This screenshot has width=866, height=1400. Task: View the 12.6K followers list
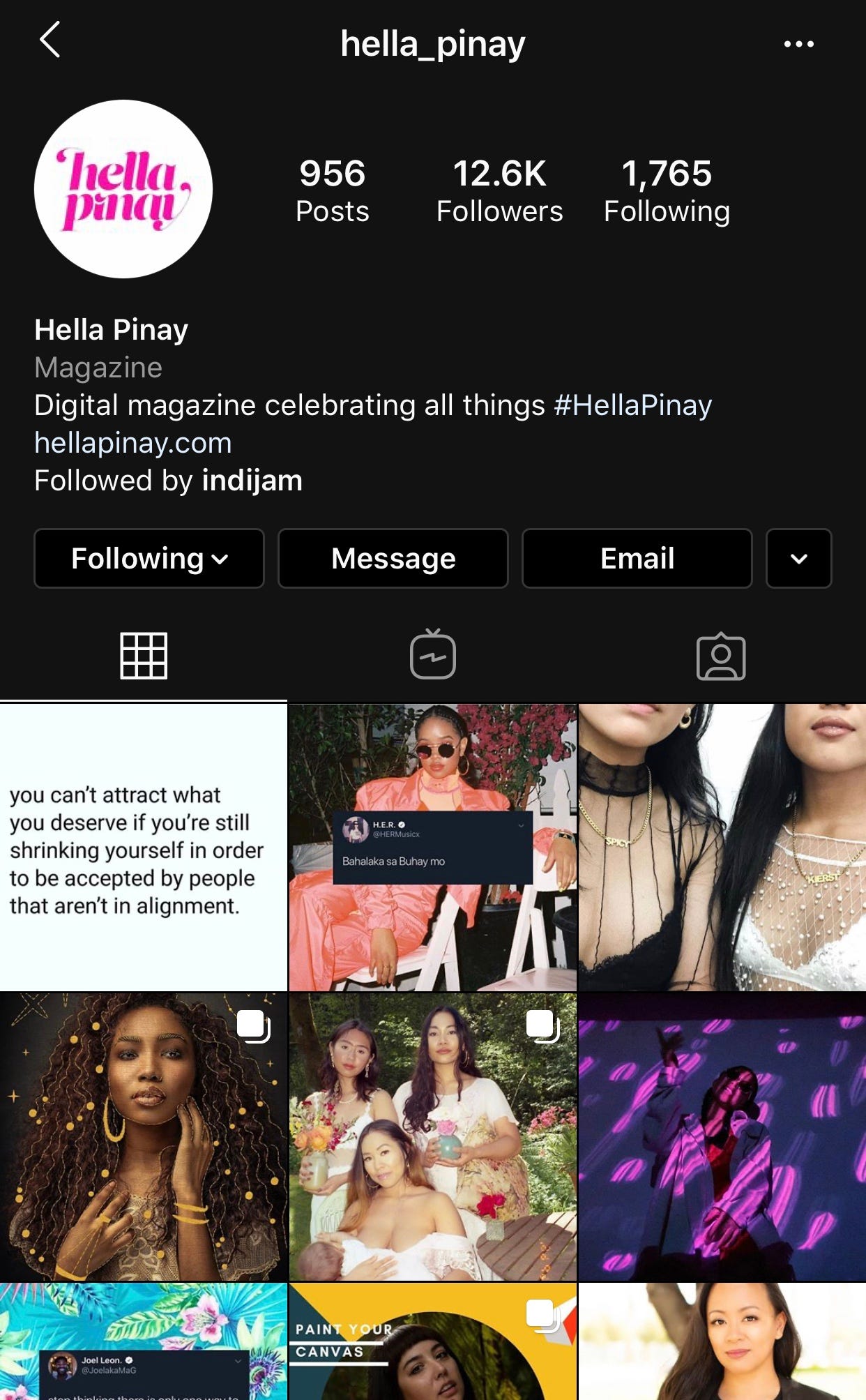click(x=499, y=190)
